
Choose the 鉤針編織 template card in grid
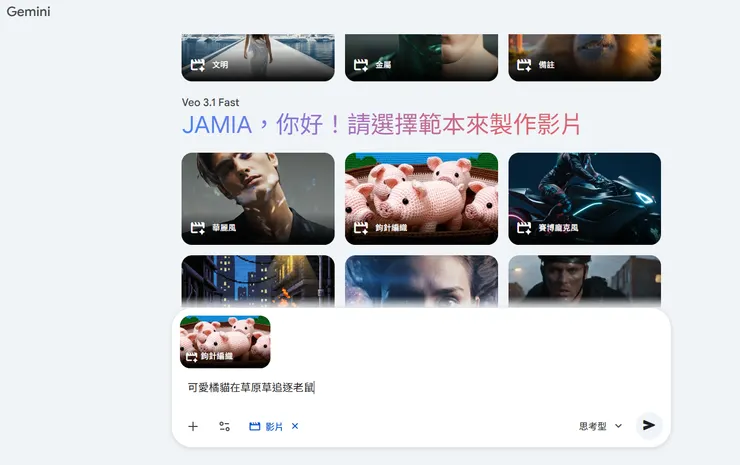(x=421, y=198)
